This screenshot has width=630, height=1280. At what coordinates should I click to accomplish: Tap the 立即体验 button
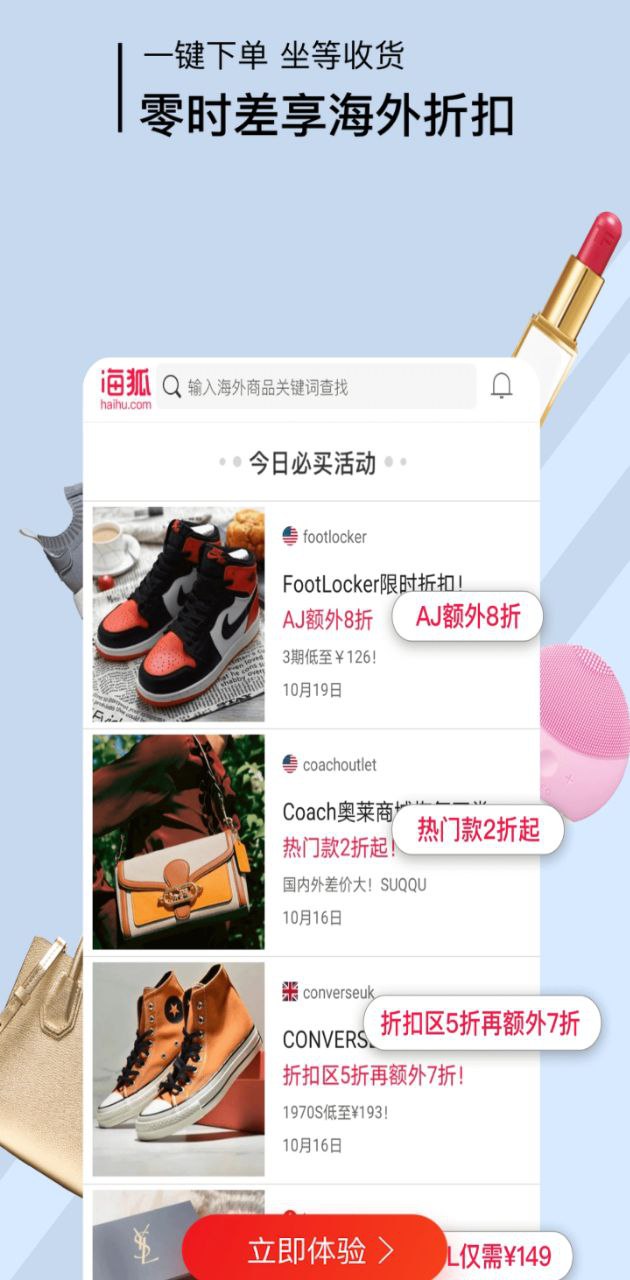315,1249
